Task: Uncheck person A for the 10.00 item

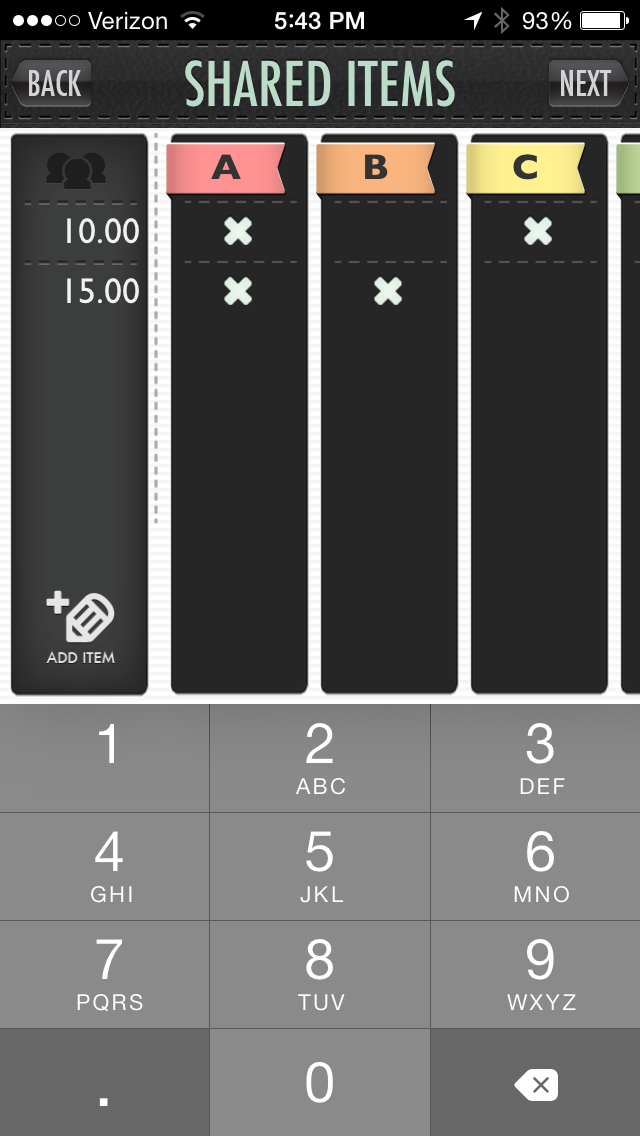Action: tap(238, 231)
